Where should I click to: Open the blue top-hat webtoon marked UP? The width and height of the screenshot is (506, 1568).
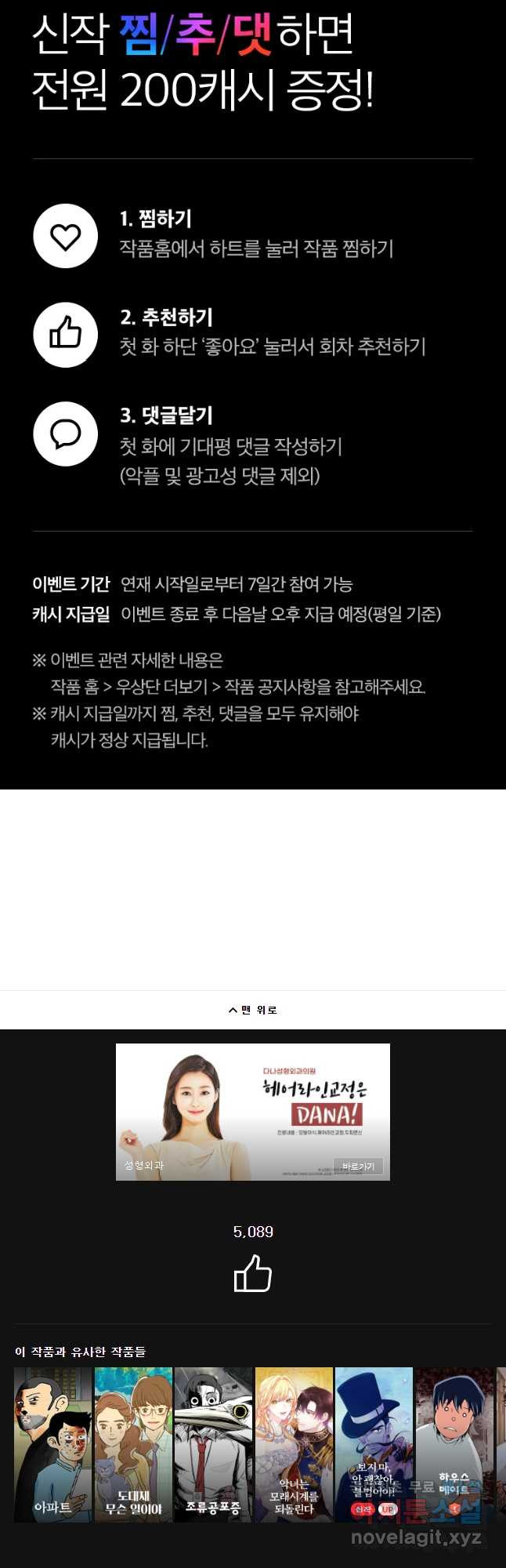[374, 1443]
